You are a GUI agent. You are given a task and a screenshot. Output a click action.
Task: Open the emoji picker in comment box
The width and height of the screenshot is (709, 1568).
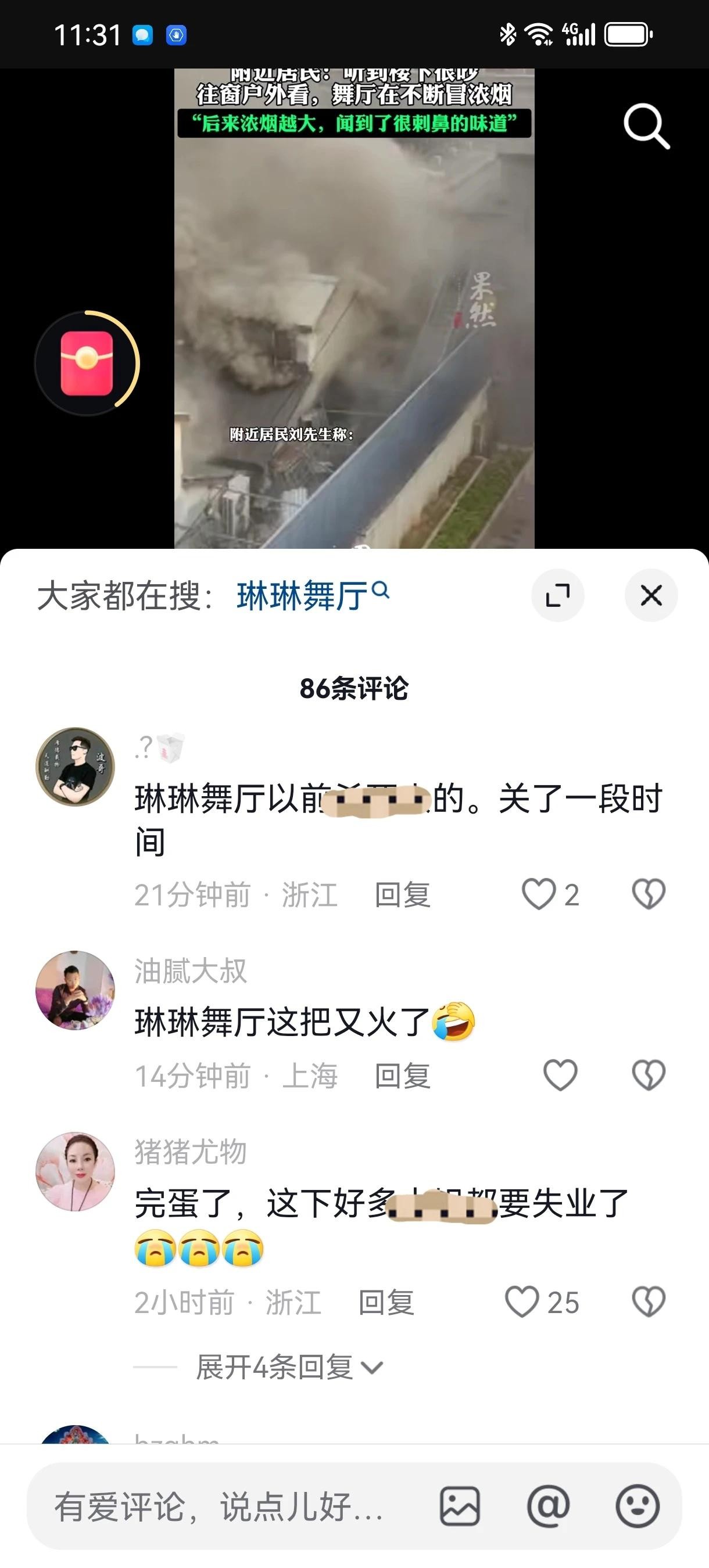[x=637, y=1507]
